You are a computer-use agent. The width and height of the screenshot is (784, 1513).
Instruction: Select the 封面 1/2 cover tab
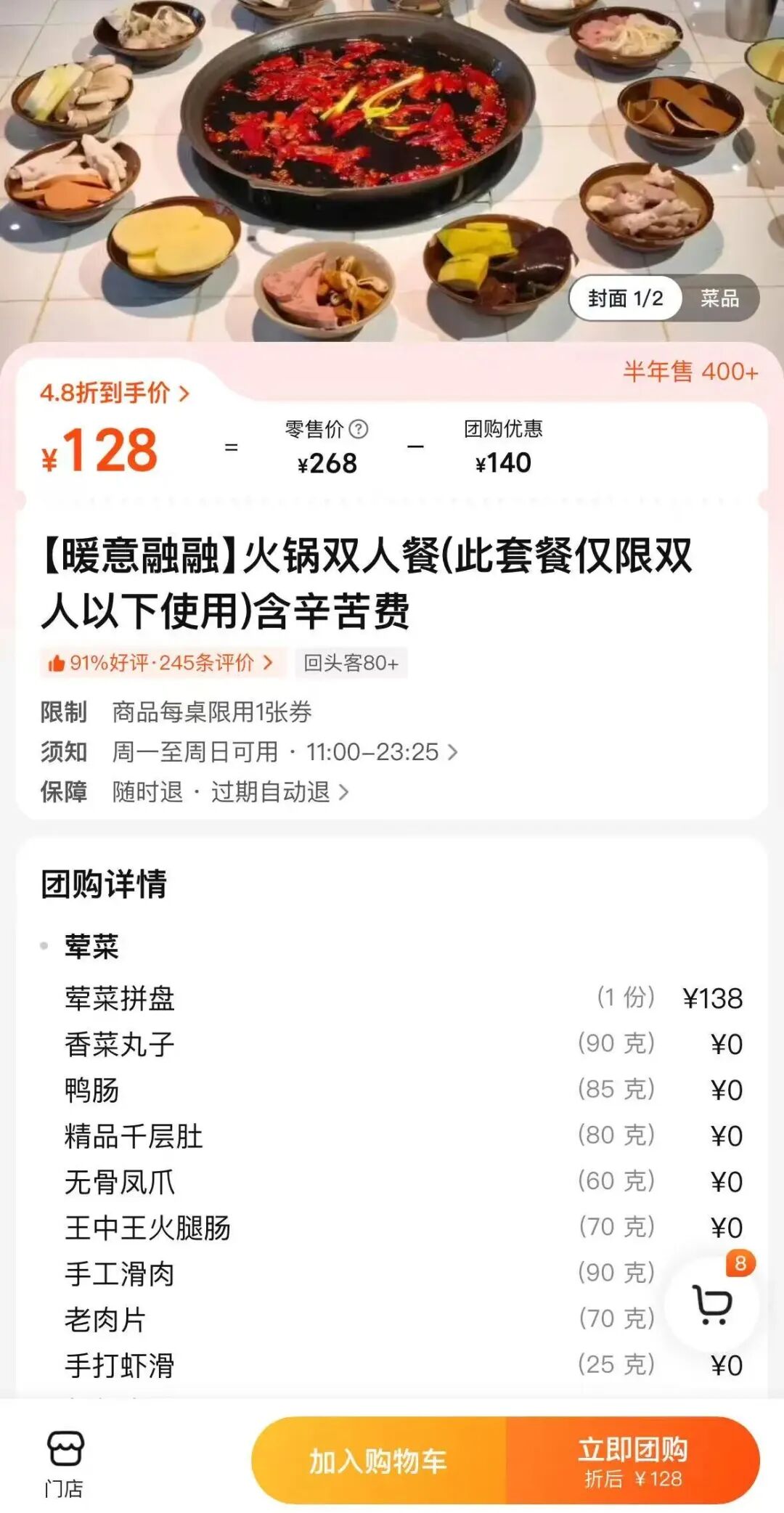(x=626, y=297)
